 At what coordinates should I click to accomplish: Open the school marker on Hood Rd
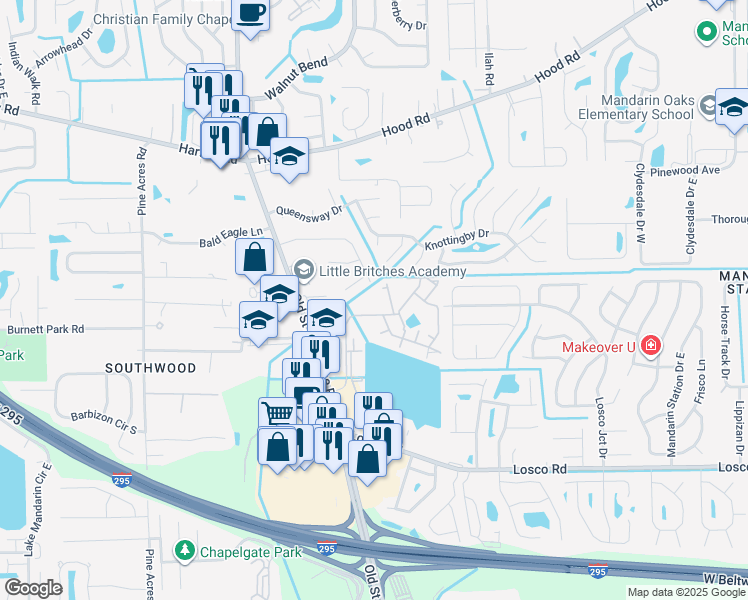coord(290,156)
